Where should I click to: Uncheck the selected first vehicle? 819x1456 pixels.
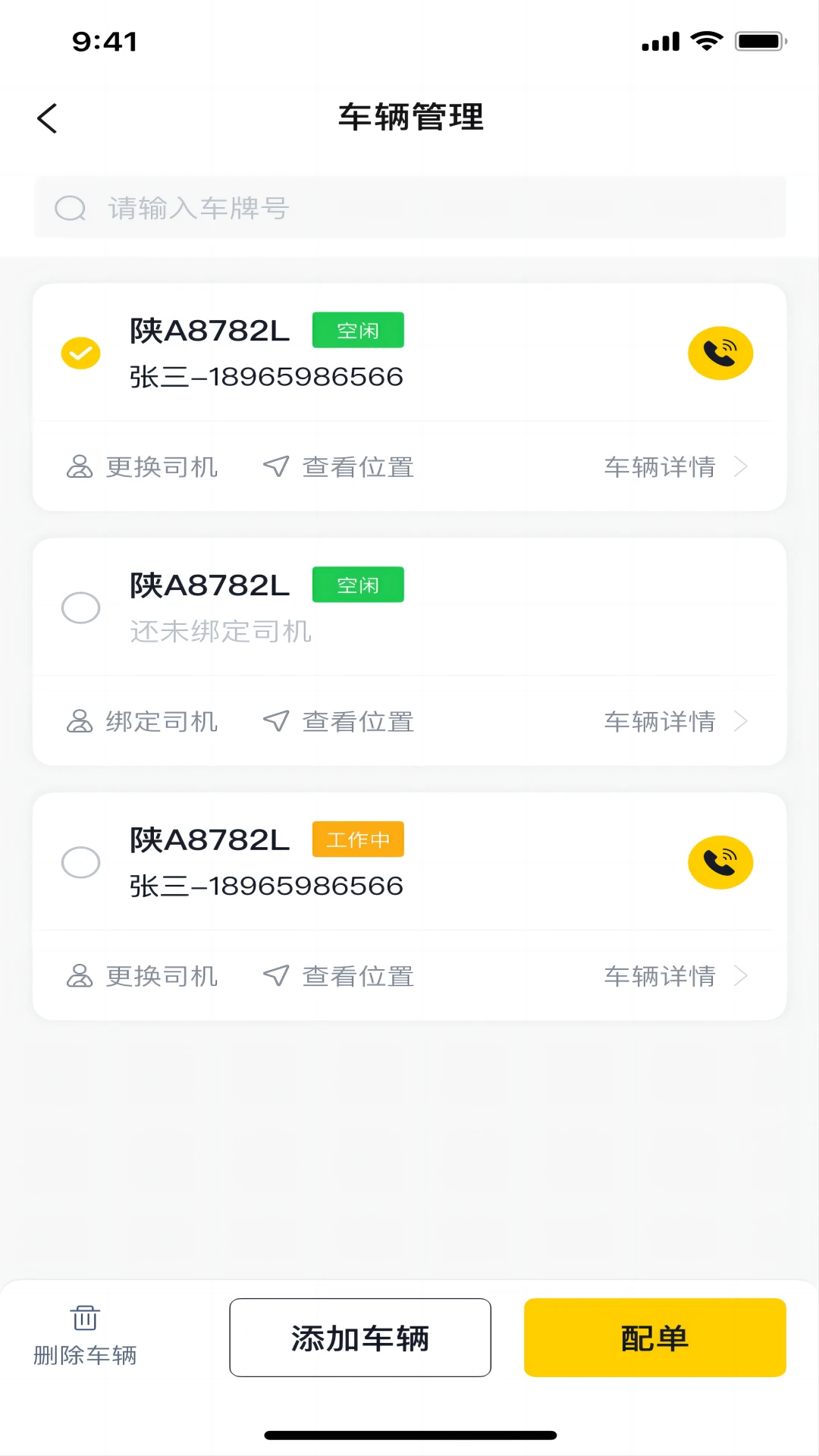[80, 353]
